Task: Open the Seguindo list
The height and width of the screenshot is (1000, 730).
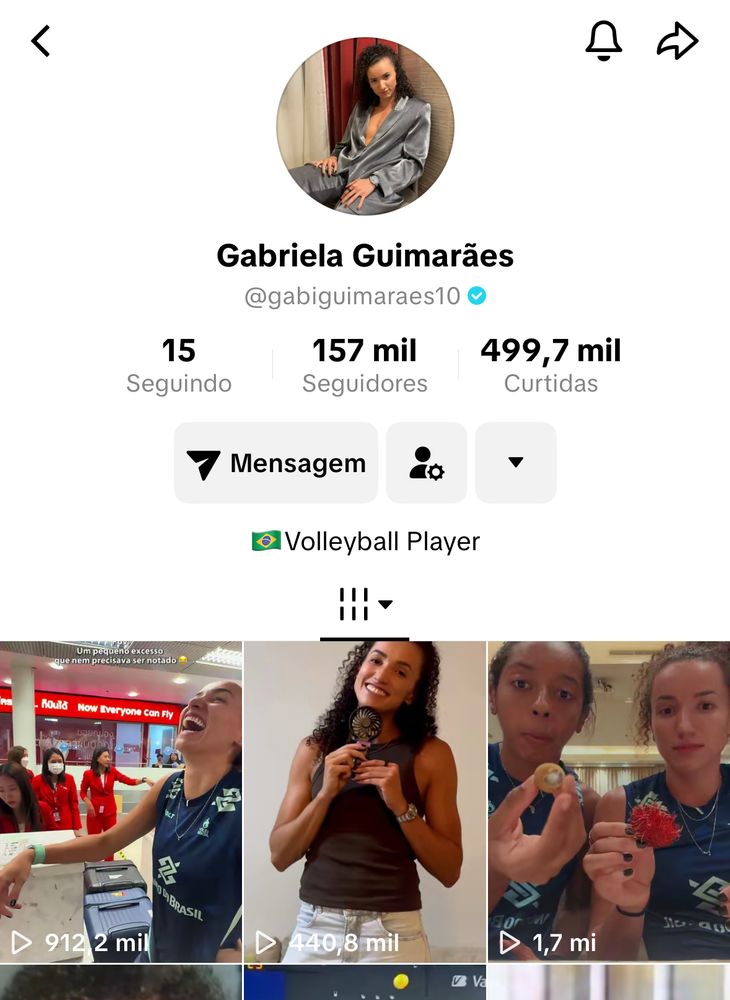Action: coord(179,365)
